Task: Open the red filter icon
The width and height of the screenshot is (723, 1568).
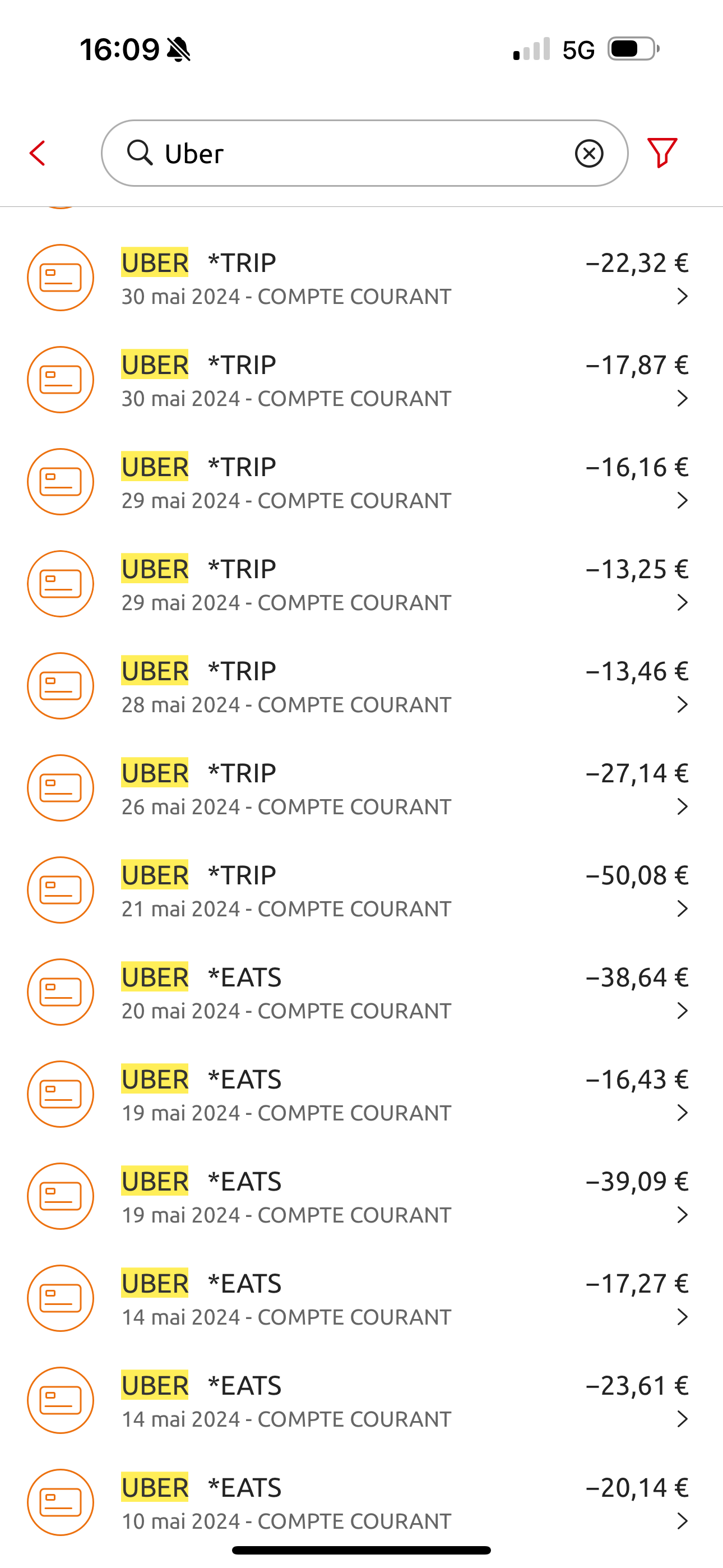Action: click(662, 152)
